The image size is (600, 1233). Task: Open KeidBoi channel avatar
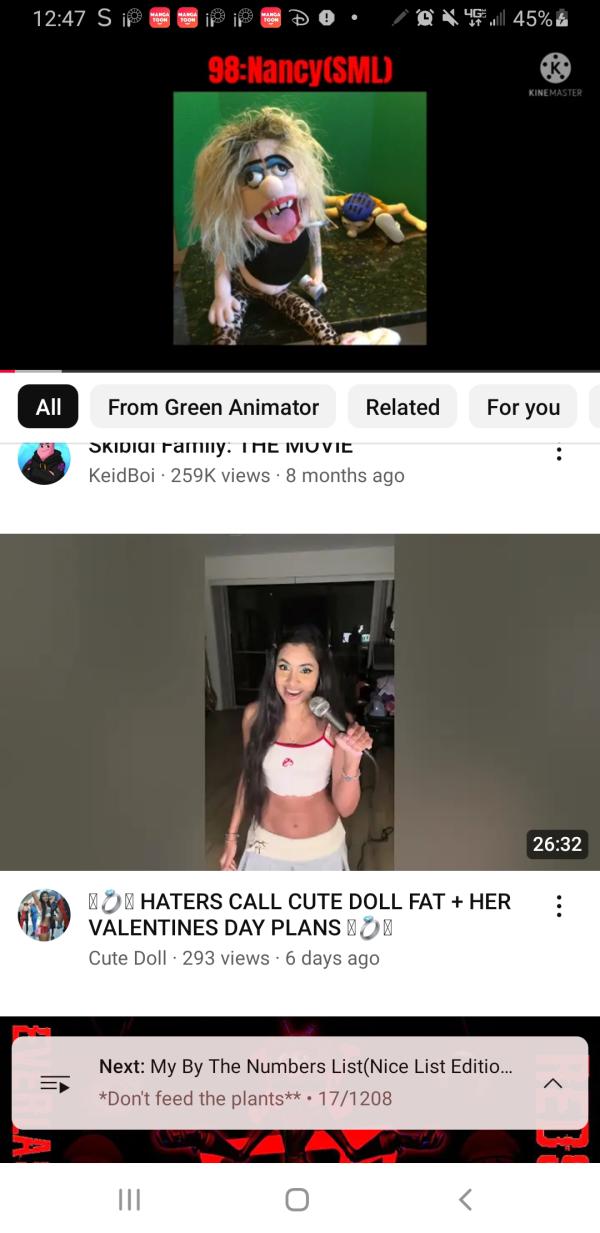[44, 463]
